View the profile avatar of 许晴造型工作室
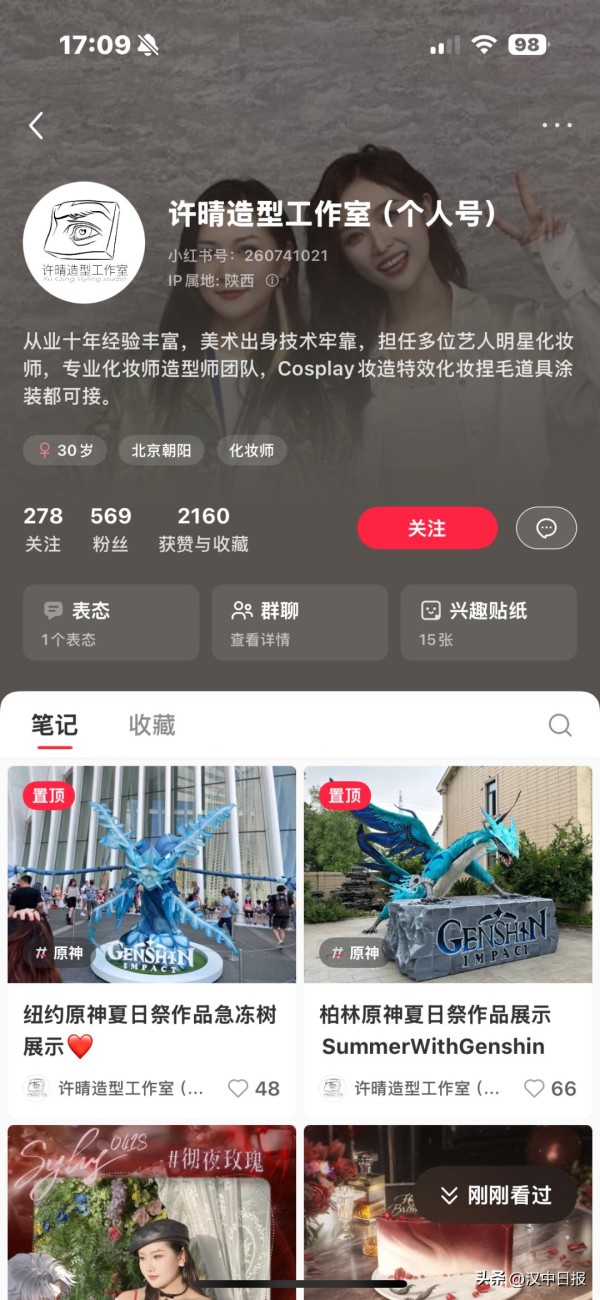This screenshot has height=1300, width=600. point(84,242)
